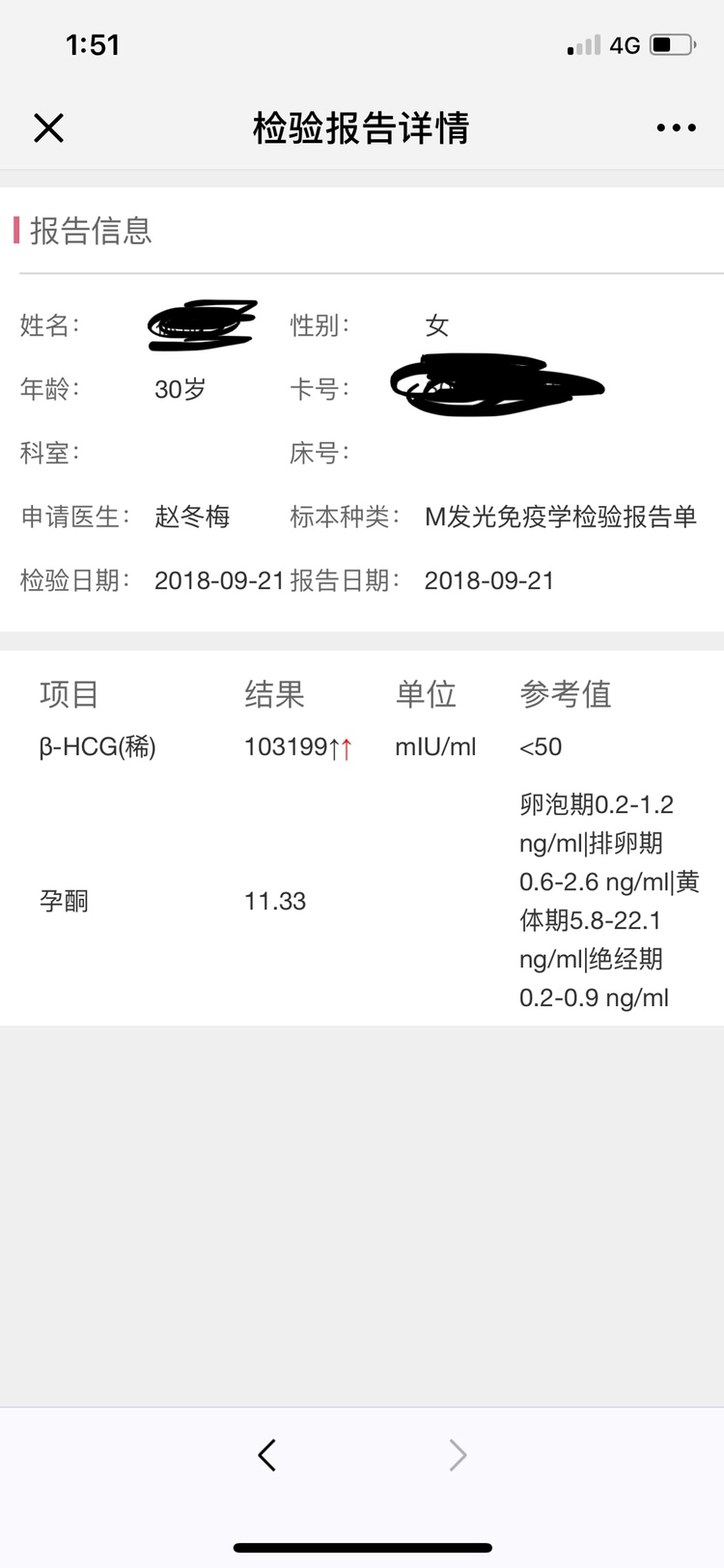Close the lab report details page
This screenshot has height=1568, width=724.
tap(48, 127)
